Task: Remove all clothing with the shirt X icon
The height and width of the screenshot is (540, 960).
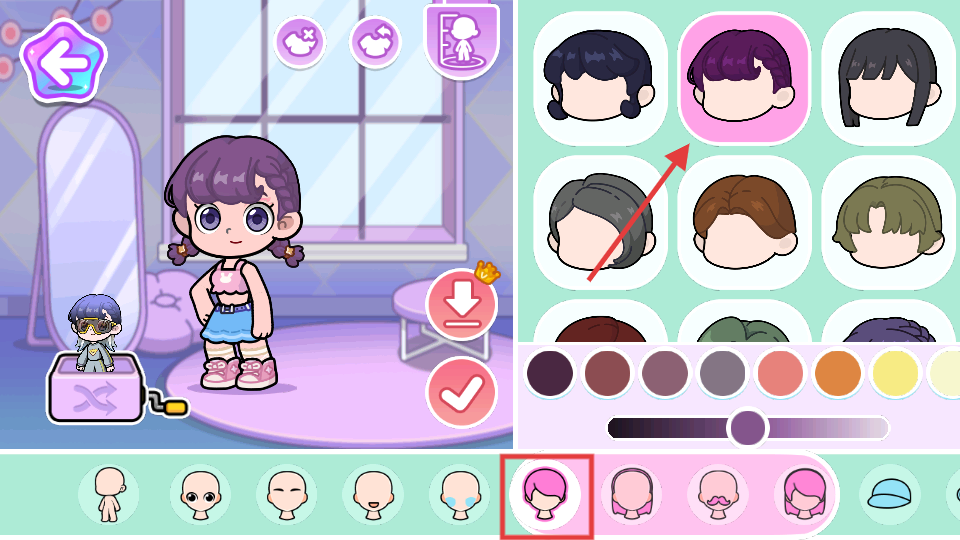Action: pos(299,42)
